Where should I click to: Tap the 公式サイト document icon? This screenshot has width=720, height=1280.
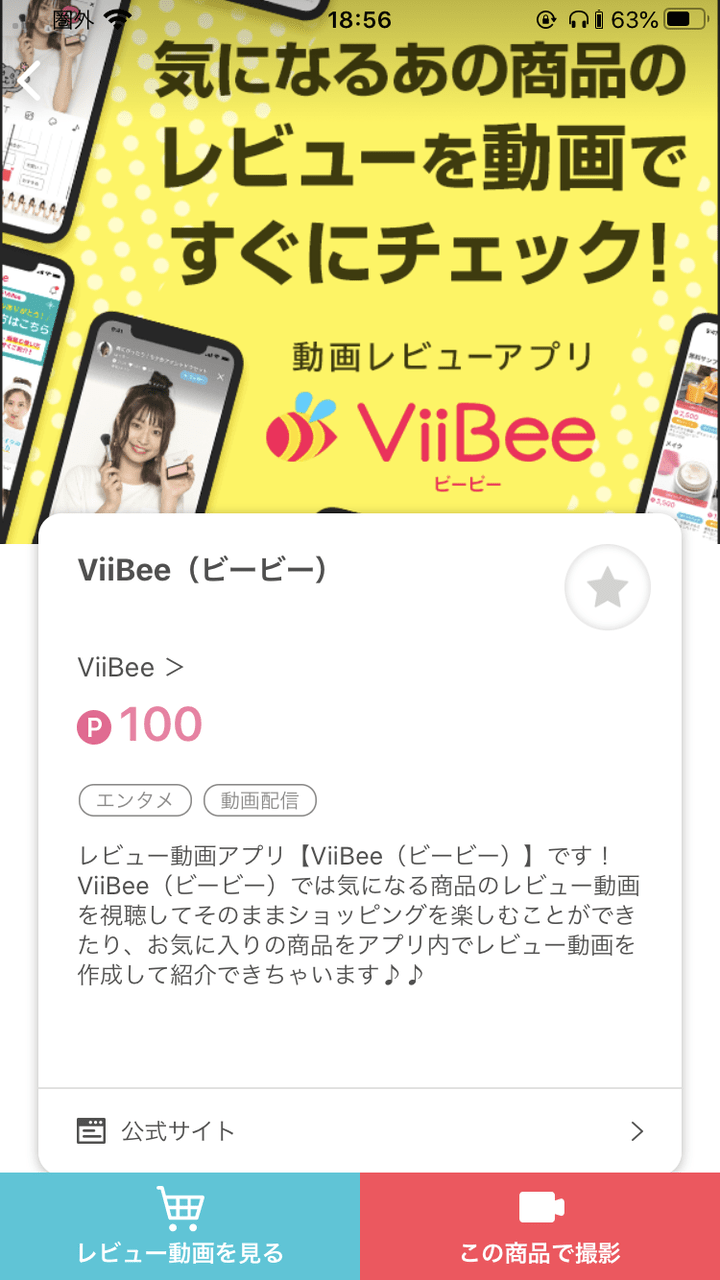tap(93, 1129)
